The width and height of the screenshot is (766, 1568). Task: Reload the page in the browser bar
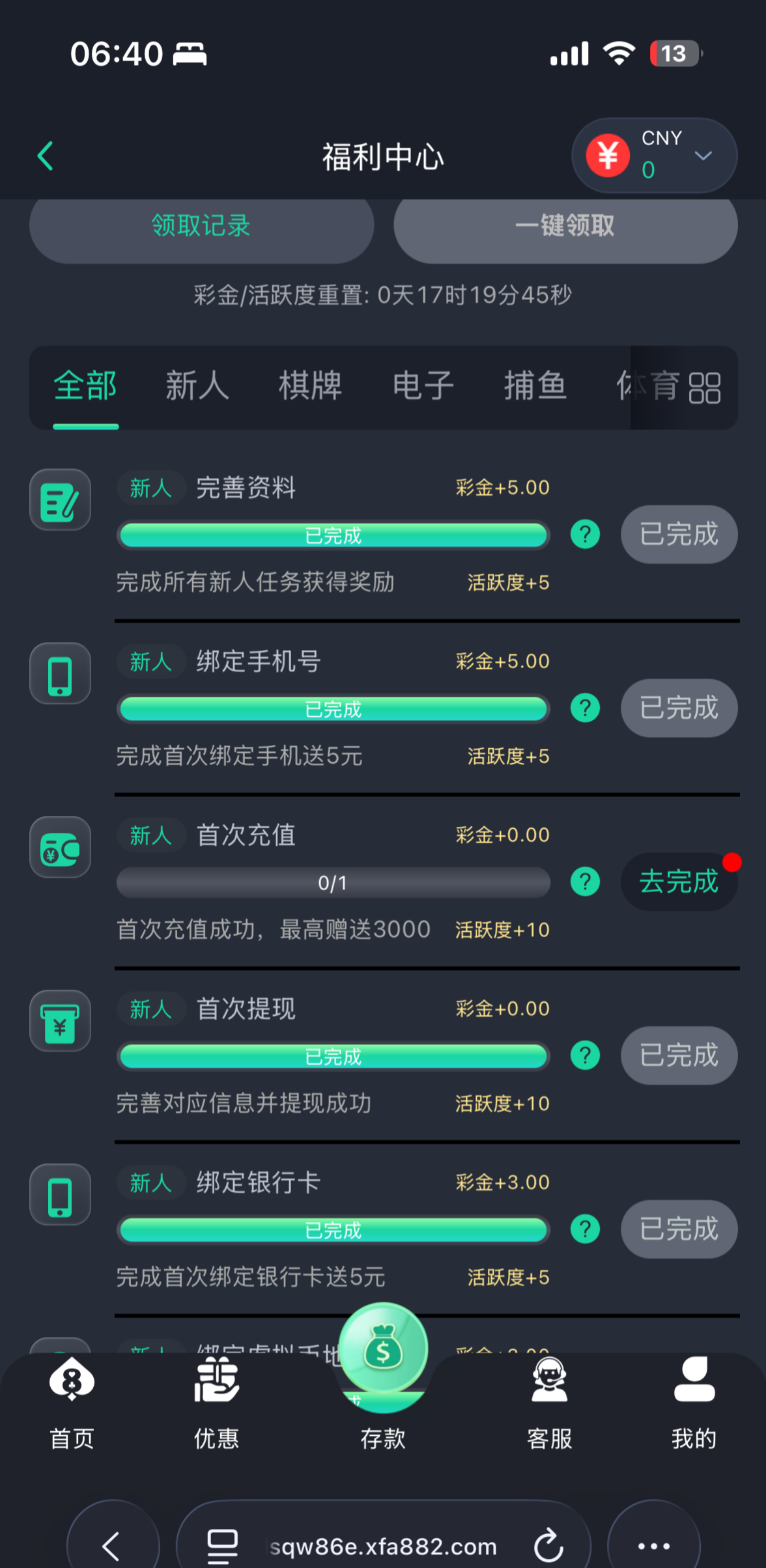548,1545
